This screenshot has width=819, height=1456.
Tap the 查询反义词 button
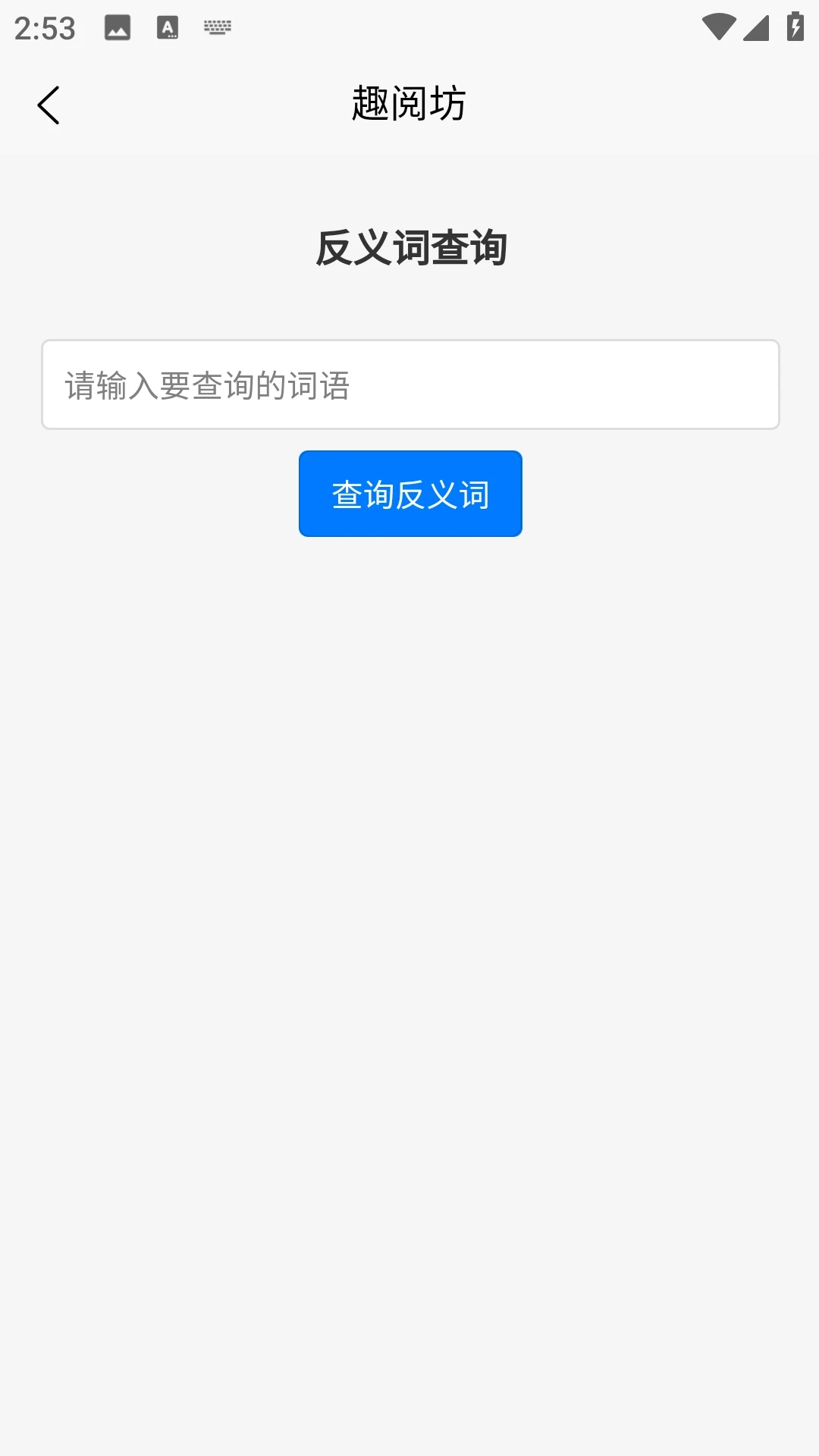(x=410, y=494)
